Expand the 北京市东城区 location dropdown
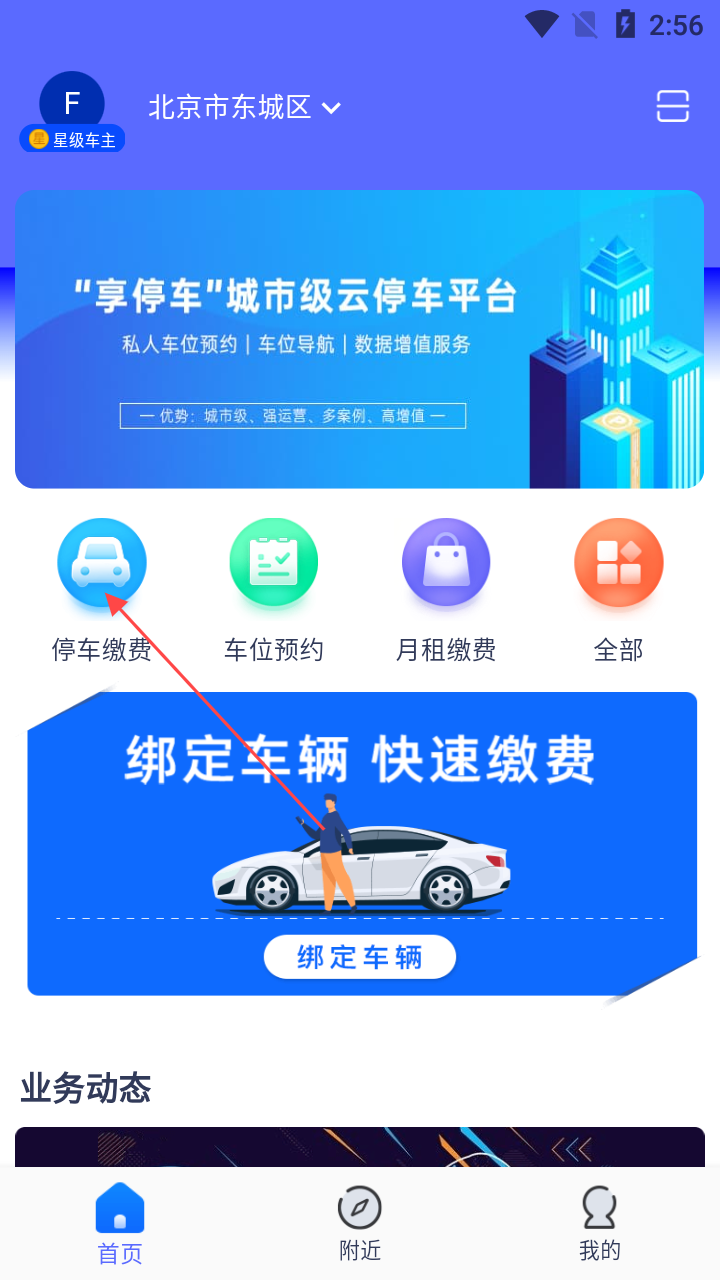This screenshot has width=720, height=1280. click(245, 108)
